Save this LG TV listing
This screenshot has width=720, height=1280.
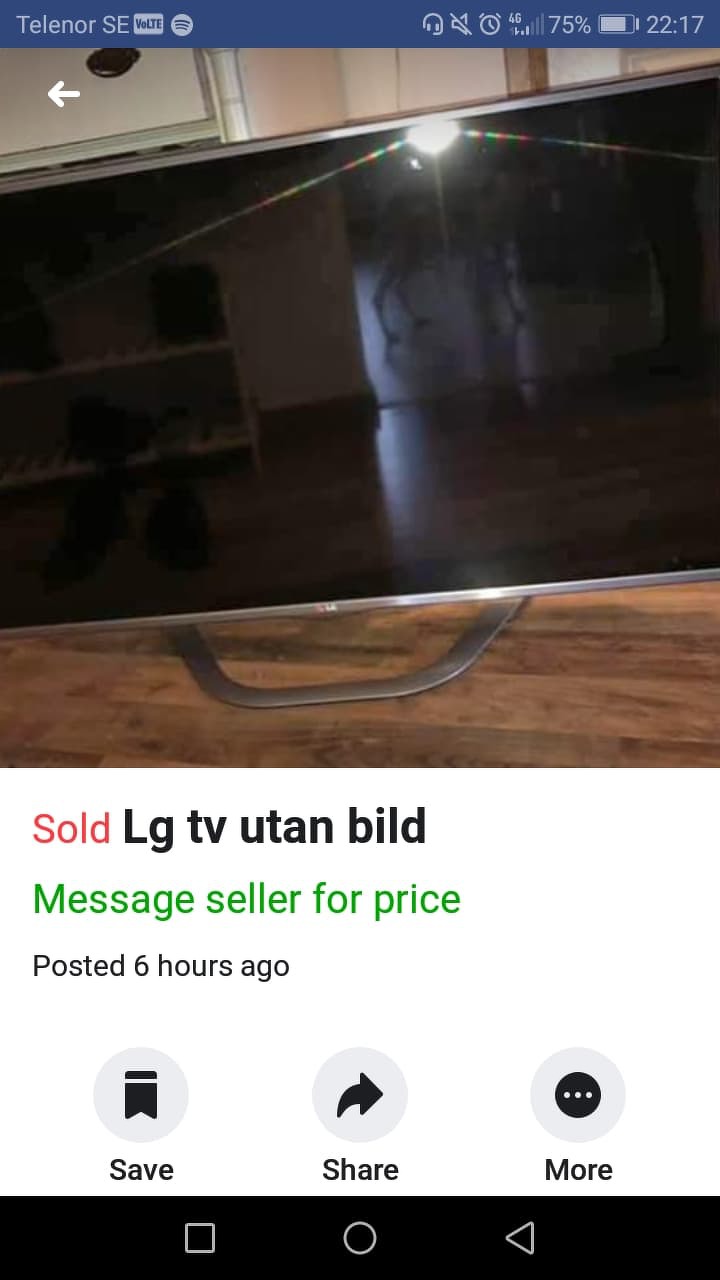[141, 1095]
